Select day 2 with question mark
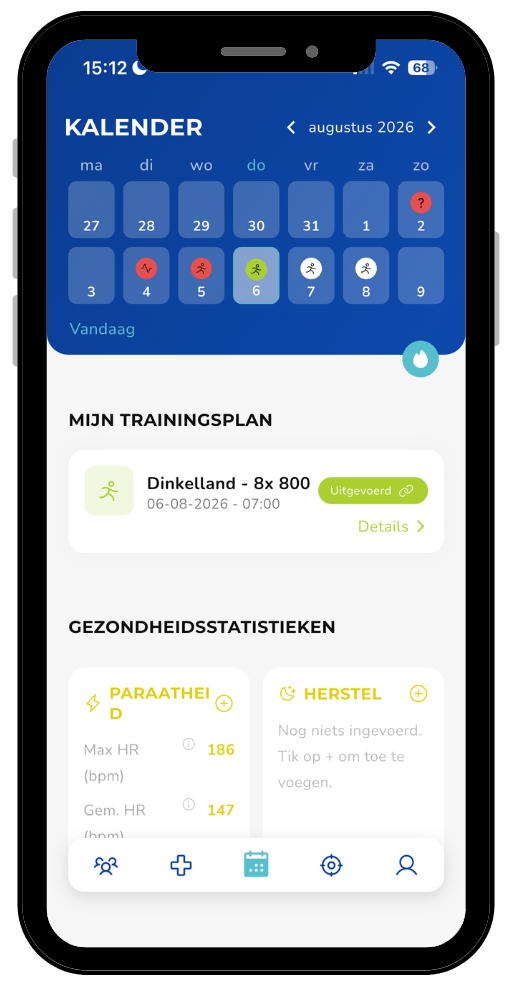This screenshot has height=992, width=508. coord(421,210)
